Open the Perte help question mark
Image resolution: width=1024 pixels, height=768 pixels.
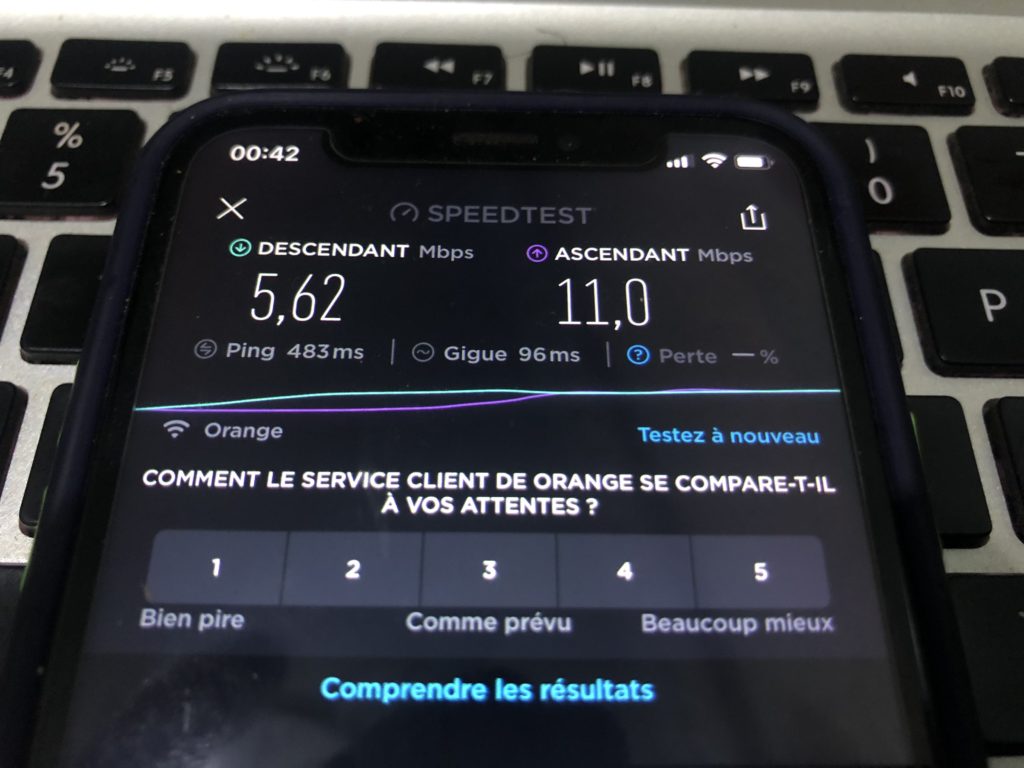pyautogui.click(x=637, y=356)
